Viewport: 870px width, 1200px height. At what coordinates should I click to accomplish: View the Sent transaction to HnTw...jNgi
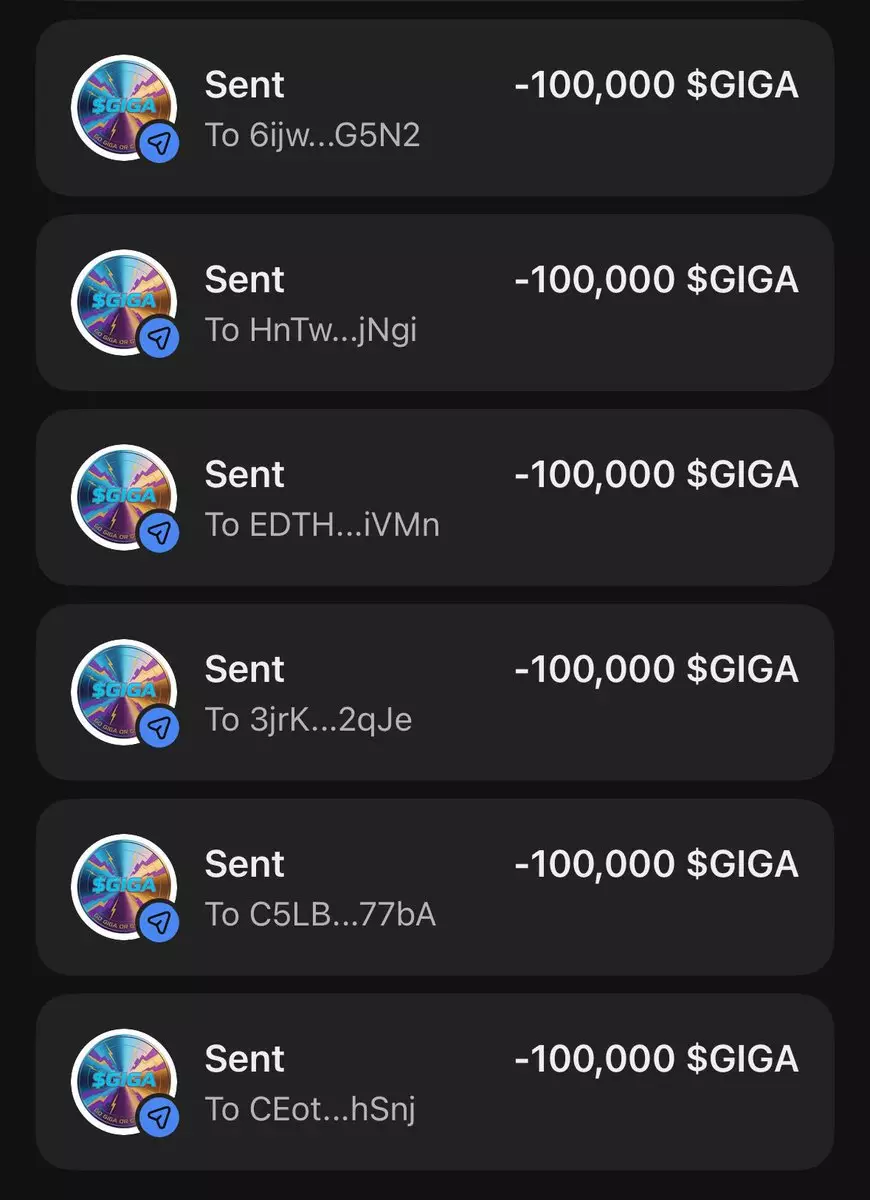(x=435, y=303)
